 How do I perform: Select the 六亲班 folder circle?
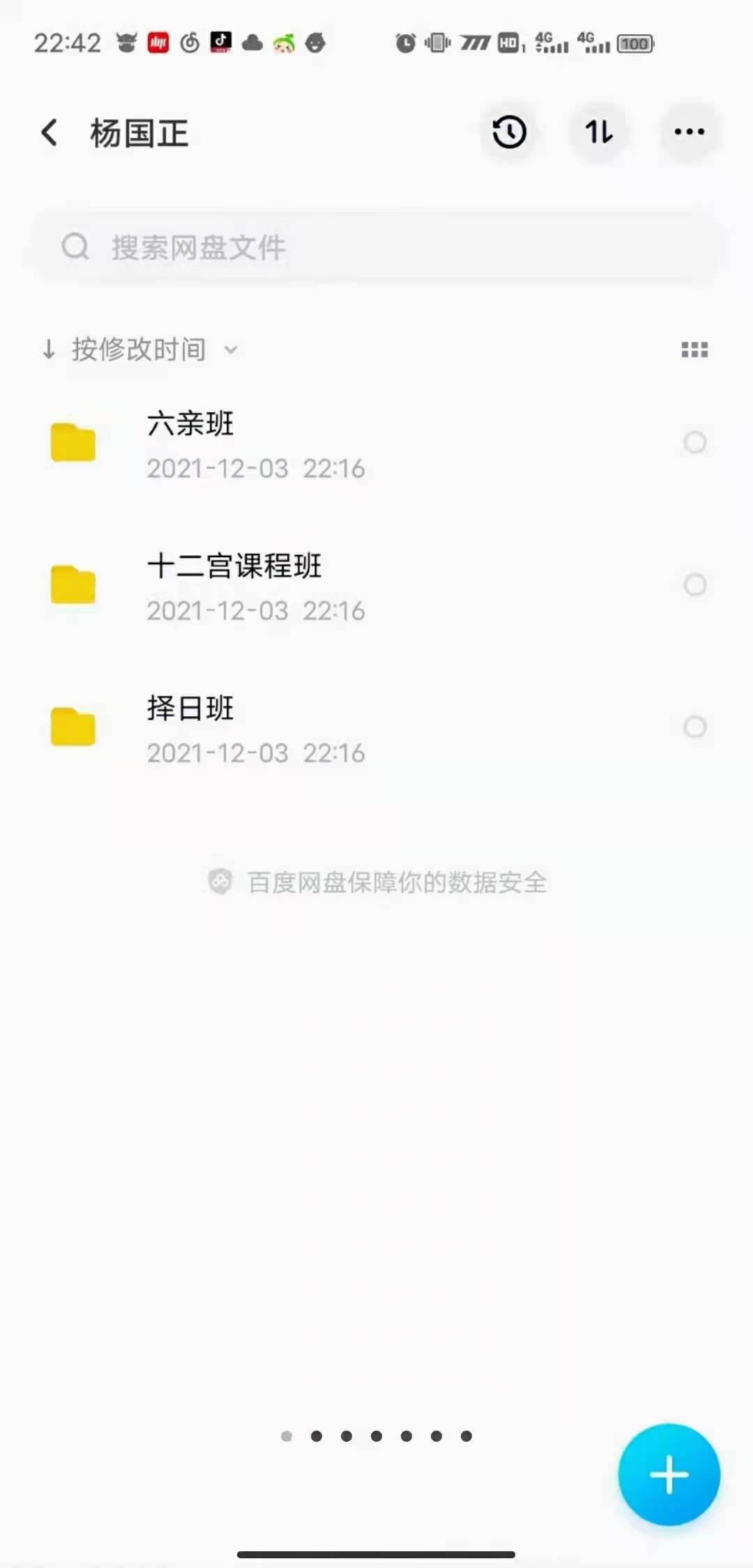pyautogui.click(x=694, y=442)
